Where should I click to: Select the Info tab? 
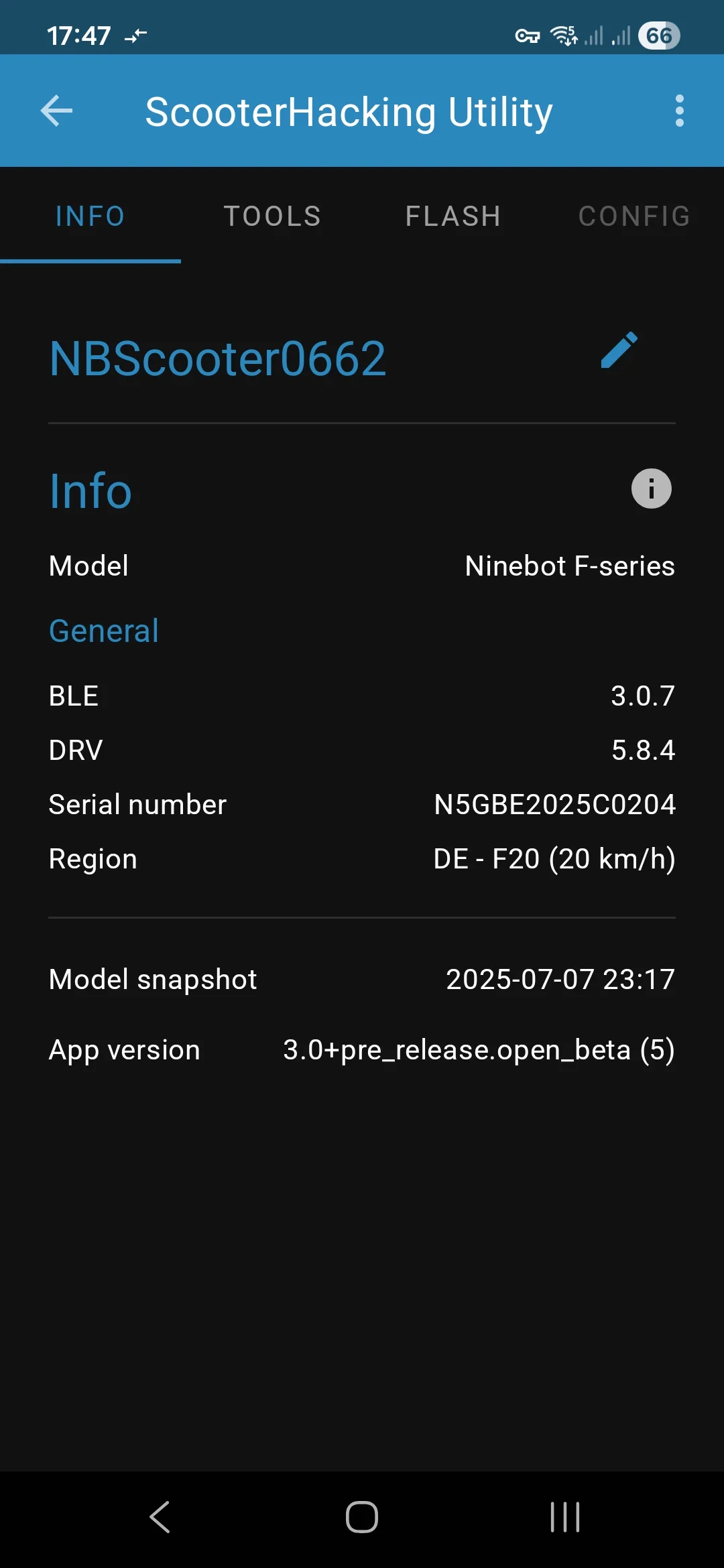click(x=90, y=216)
